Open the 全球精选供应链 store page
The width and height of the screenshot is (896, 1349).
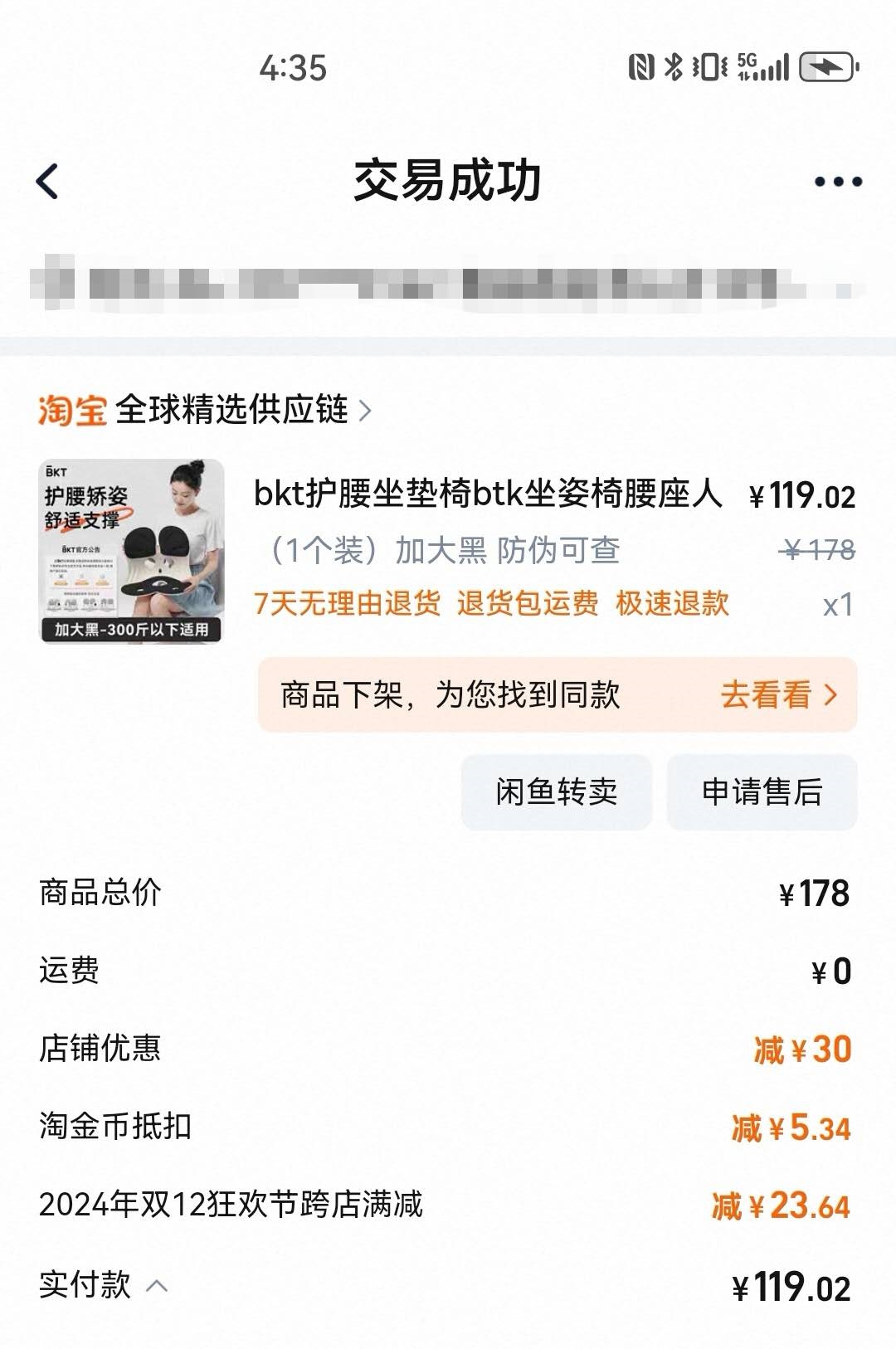coord(232,410)
